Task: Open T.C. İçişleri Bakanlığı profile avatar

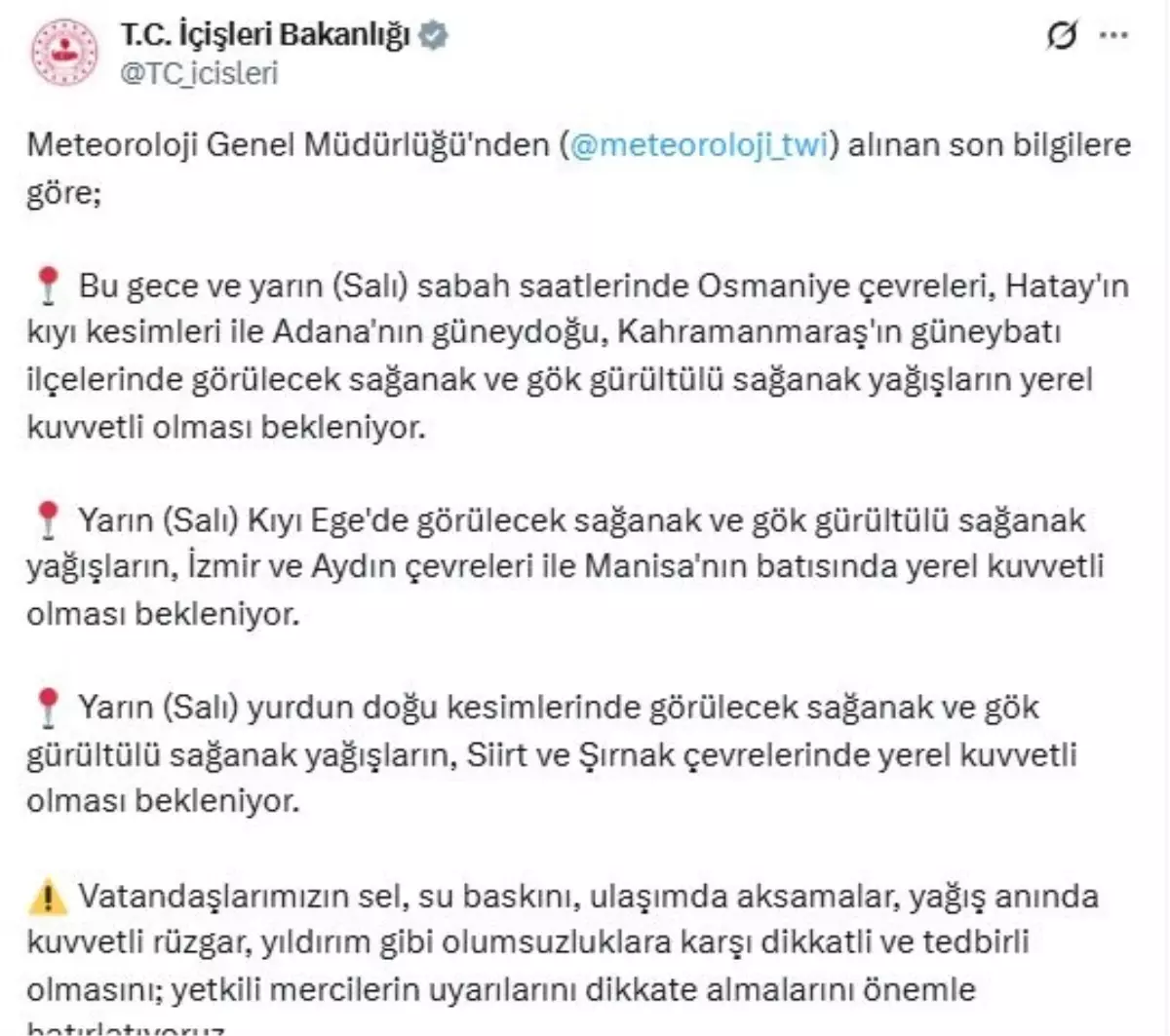Action: tap(64, 54)
